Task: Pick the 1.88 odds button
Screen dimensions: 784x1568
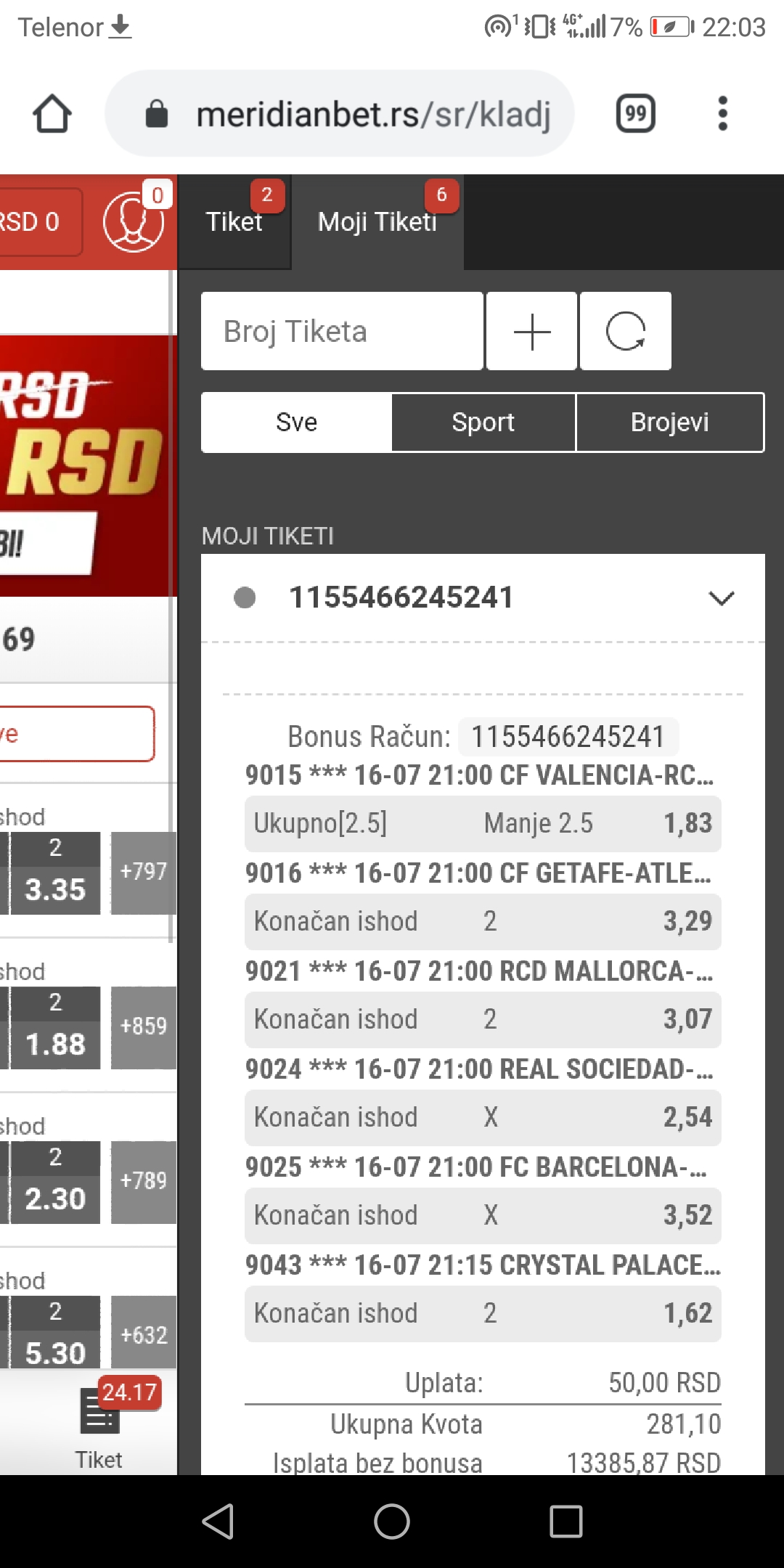Action: click(x=54, y=1028)
